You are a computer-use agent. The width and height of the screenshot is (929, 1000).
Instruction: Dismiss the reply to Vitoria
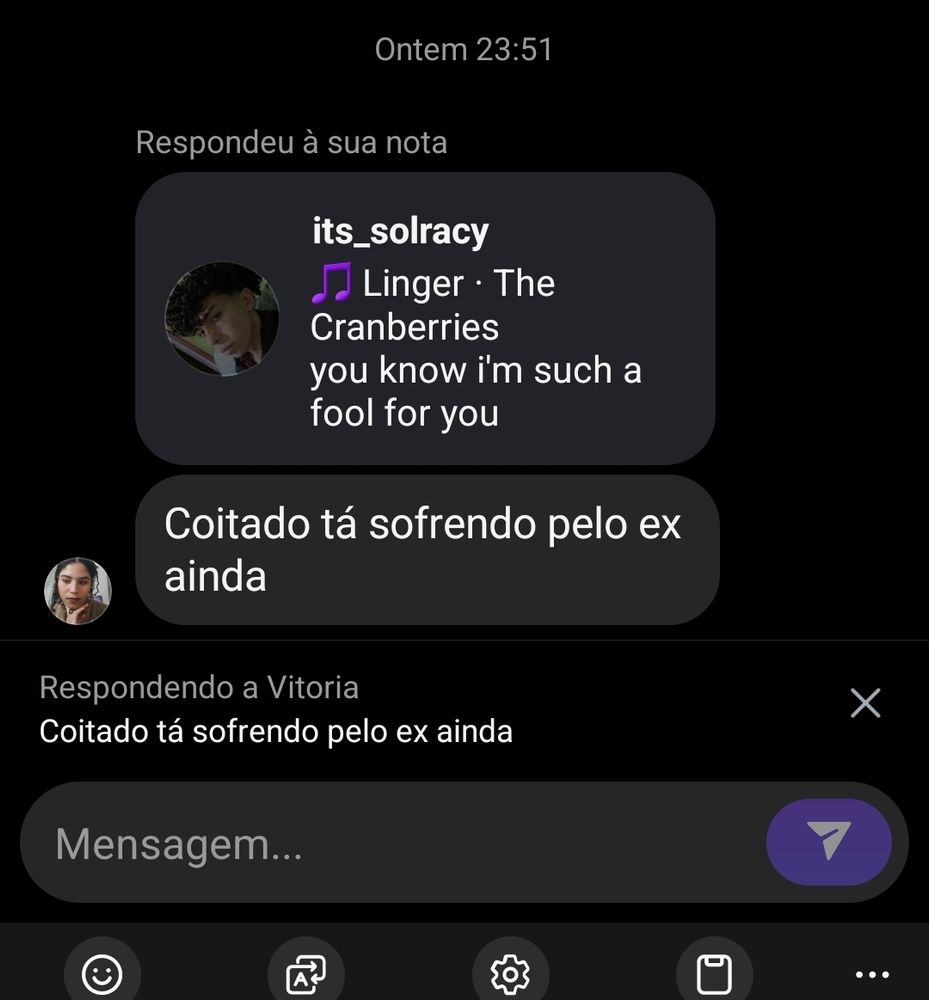(x=864, y=703)
